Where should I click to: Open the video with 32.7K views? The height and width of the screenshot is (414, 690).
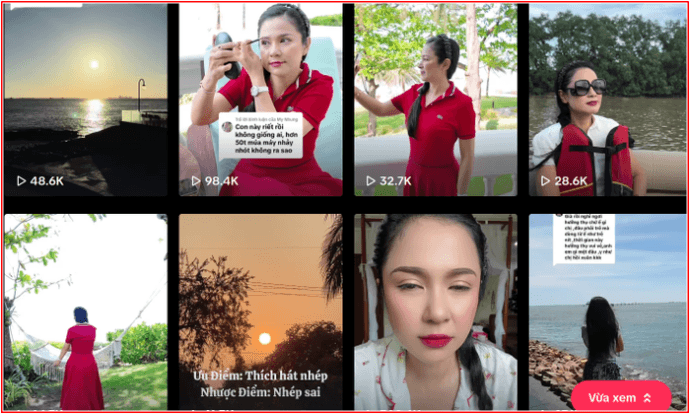[435, 100]
